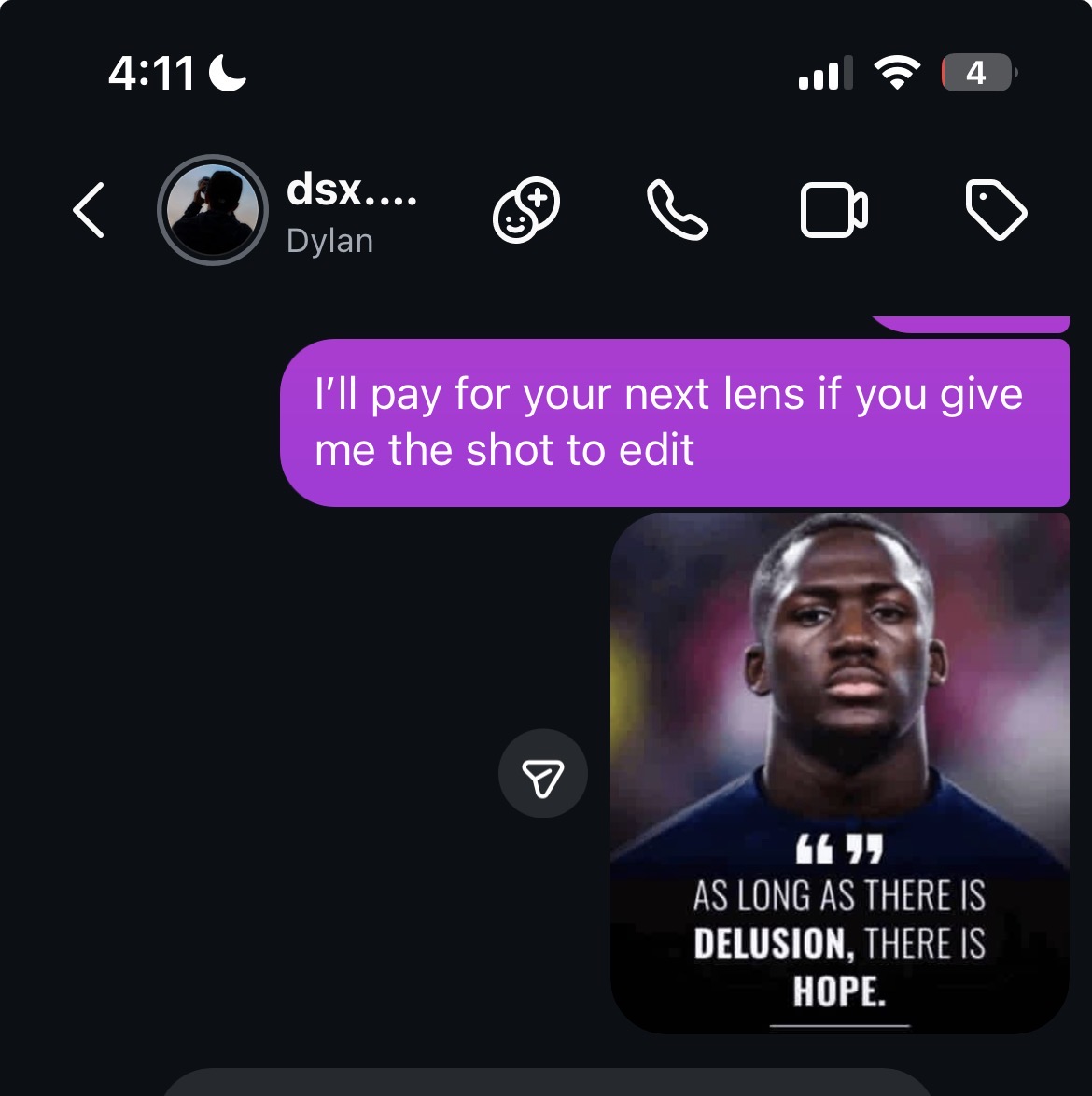Start an audio call with Dylan

coord(678,210)
